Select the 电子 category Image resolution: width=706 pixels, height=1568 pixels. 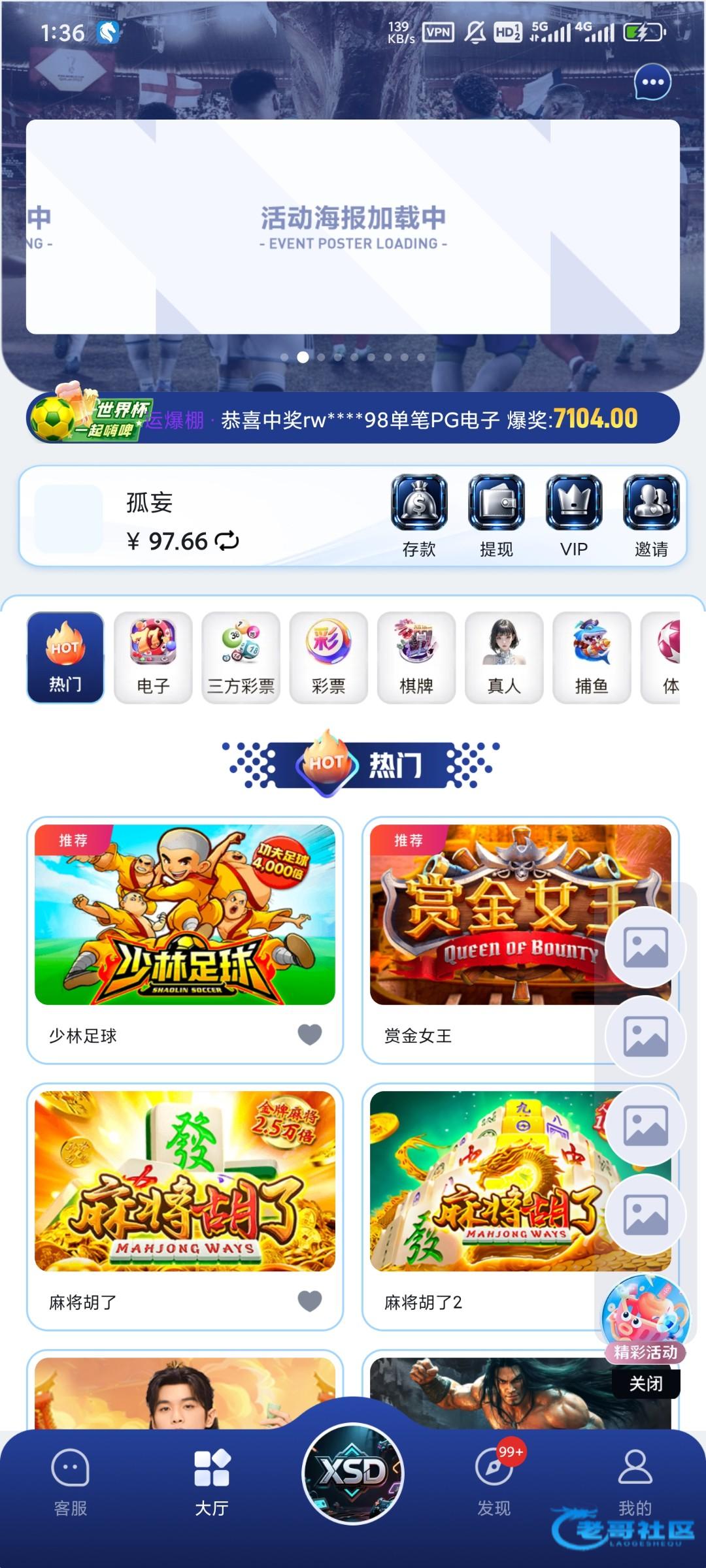pos(153,657)
